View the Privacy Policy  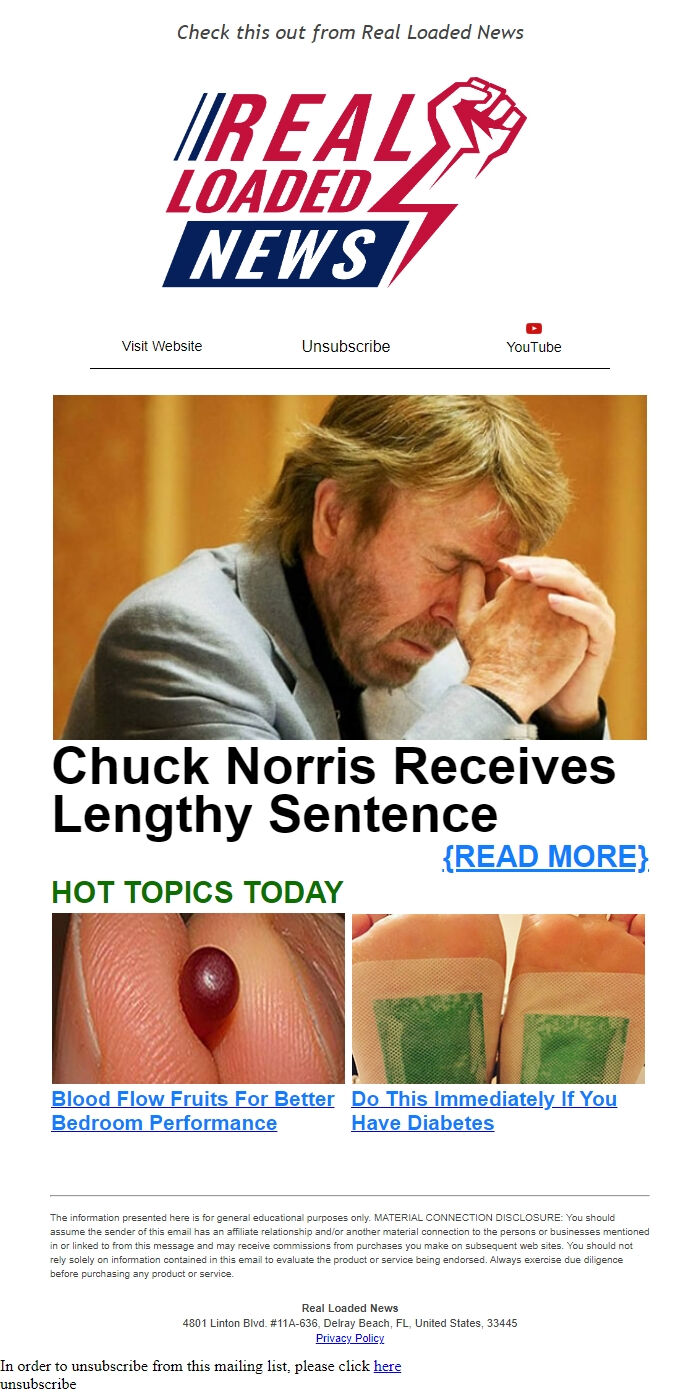tap(350, 1338)
